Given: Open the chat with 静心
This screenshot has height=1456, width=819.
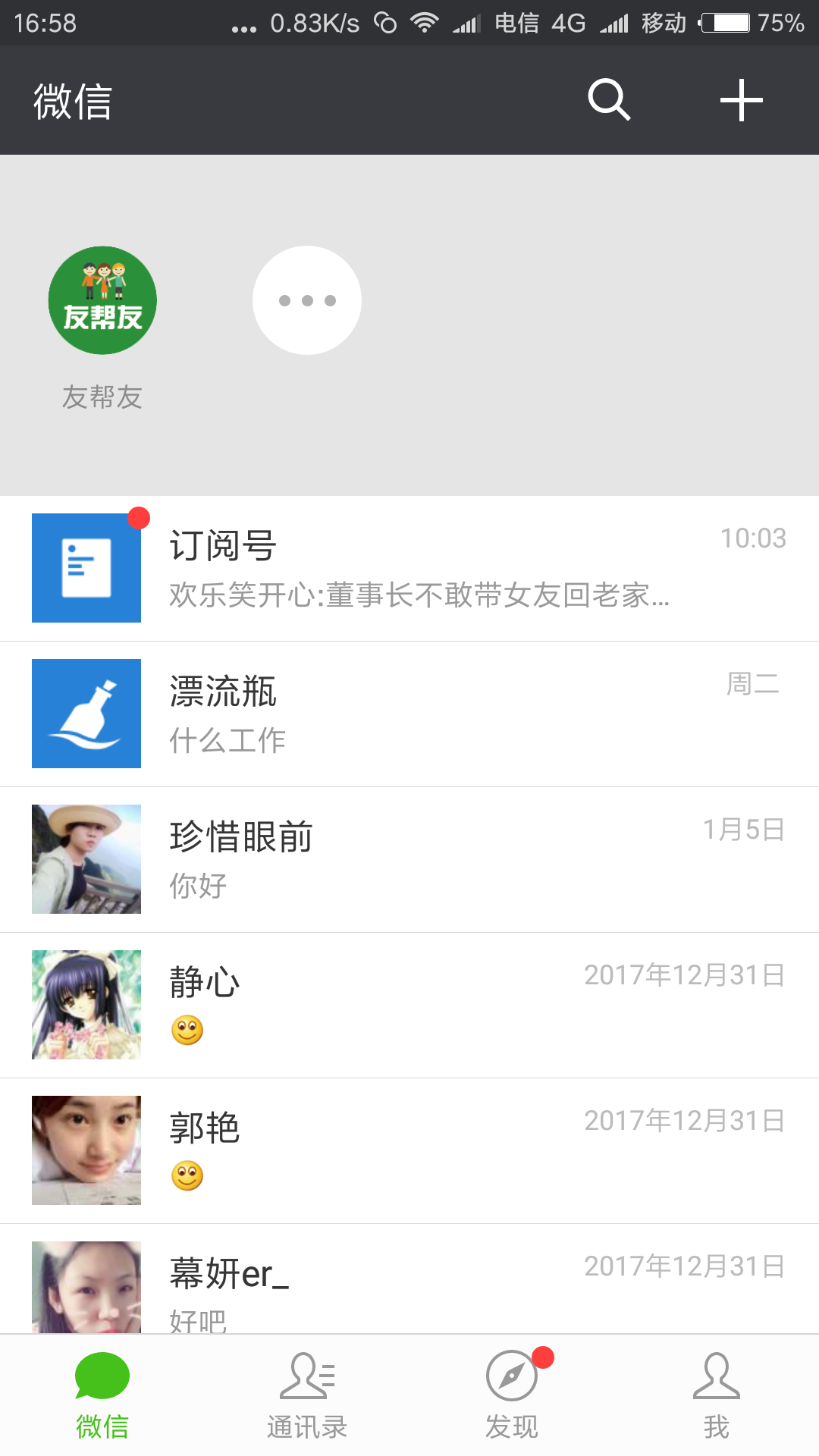Looking at the screenshot, I should pos(409,1005).
